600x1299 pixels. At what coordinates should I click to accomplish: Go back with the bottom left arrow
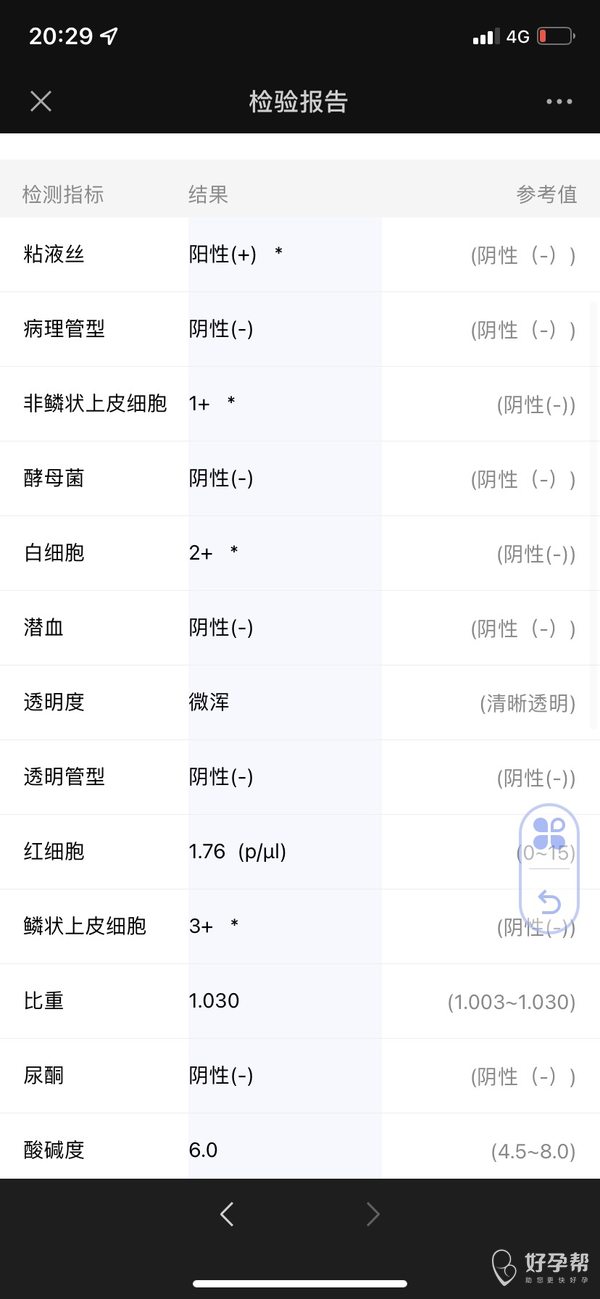[227, 1214]
